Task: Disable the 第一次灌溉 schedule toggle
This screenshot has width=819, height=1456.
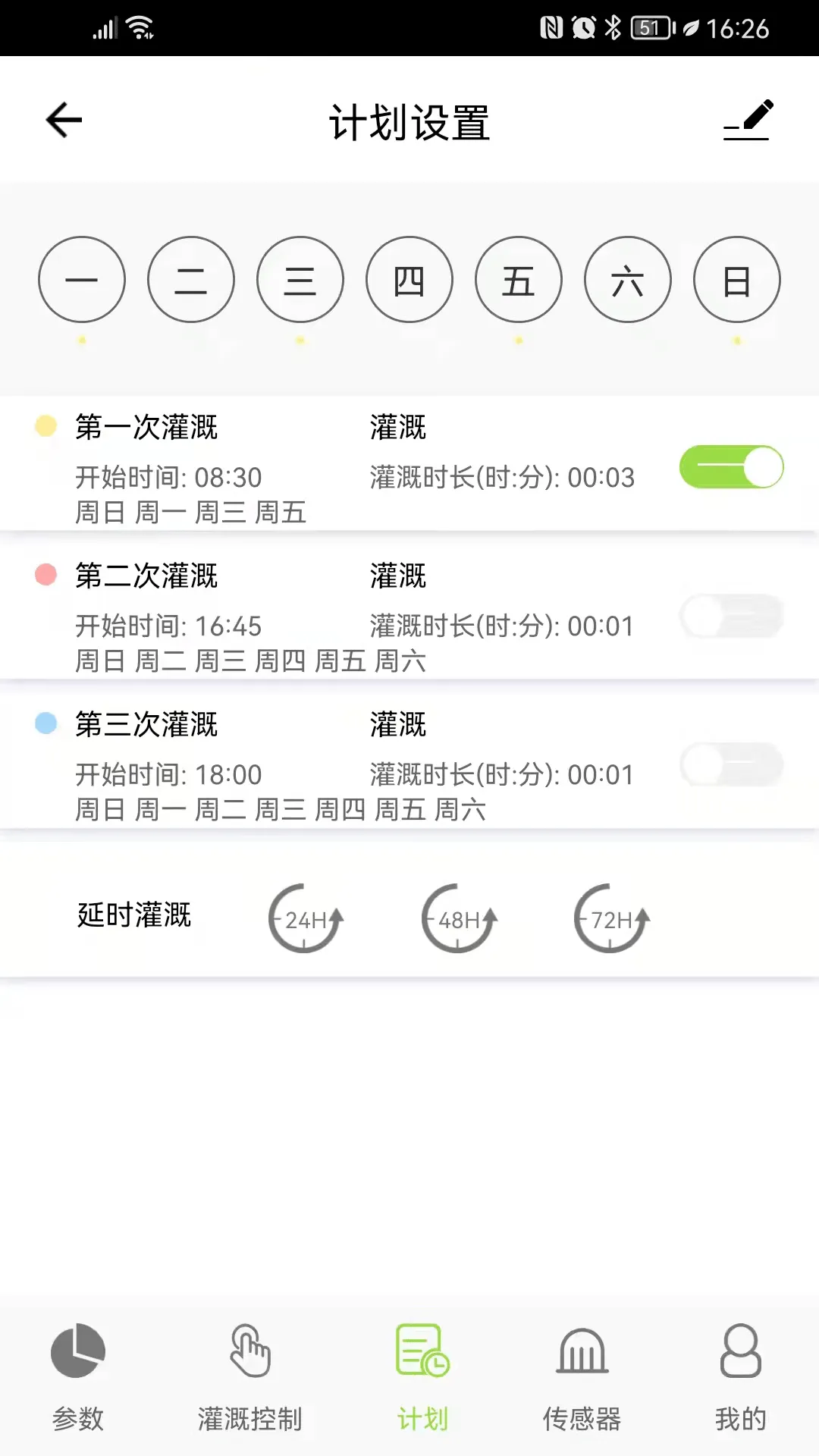Action: [731, 467]
